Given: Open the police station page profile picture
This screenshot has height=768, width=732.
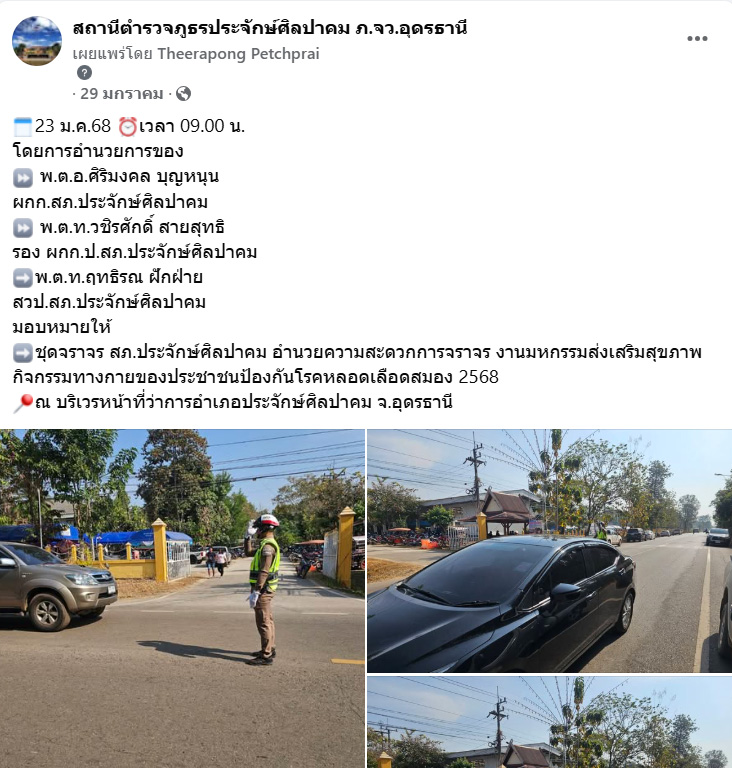Looking at the screenshot, I should pos(37,41).
